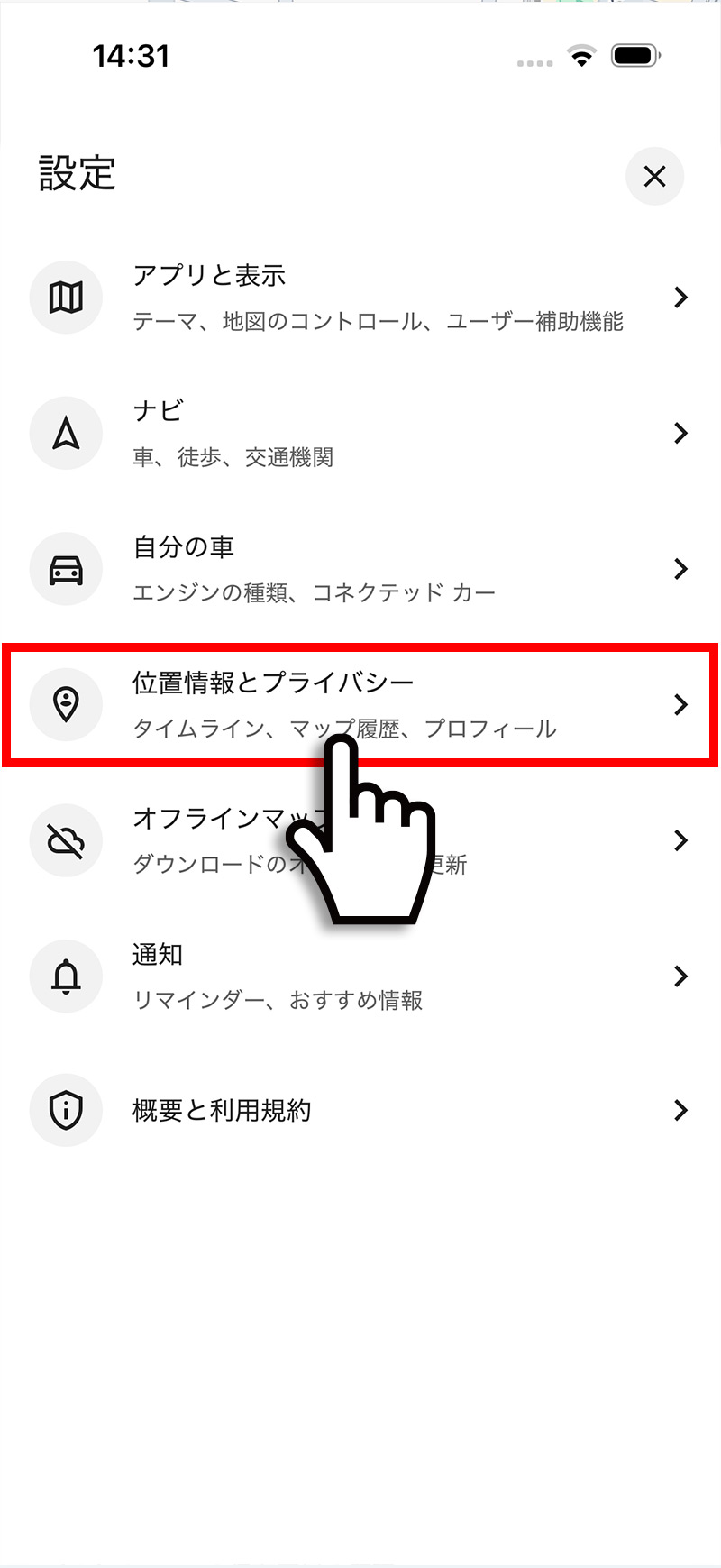Expand 自分の車 using its chevron arrow
This screenshot has height=1568, width=721.
coord(680,569)
